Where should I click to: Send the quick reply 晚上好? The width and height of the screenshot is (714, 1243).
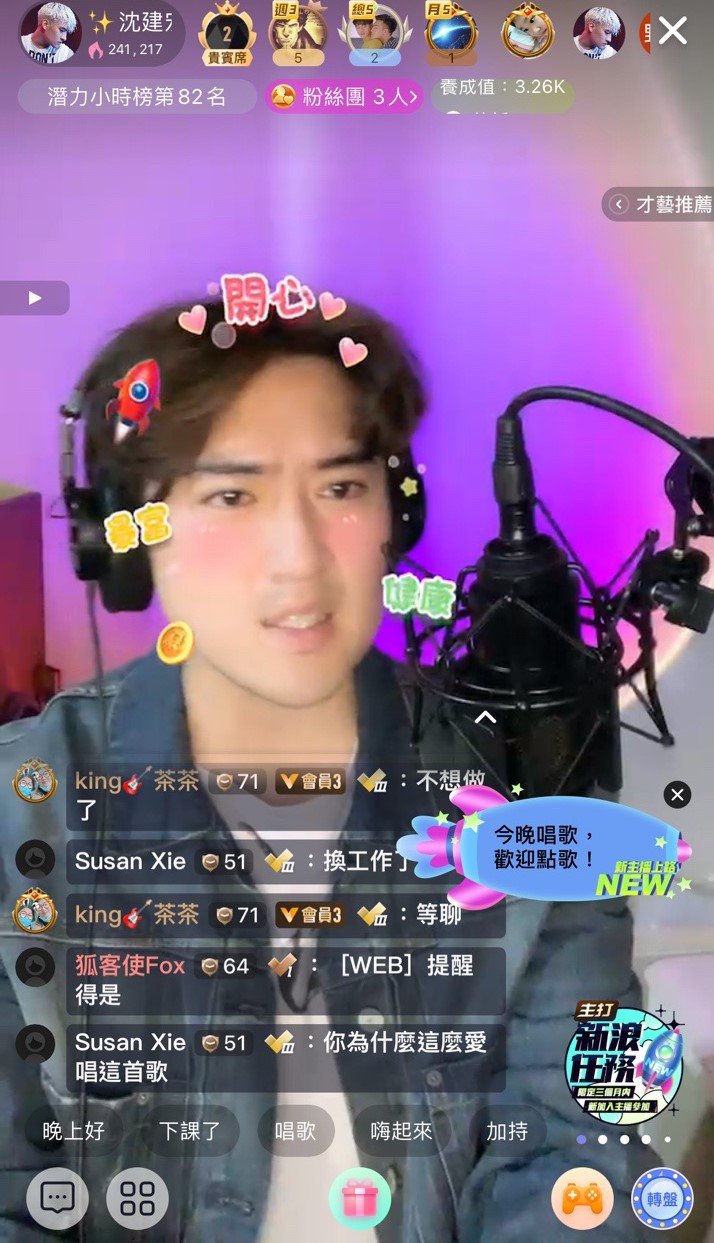[x=73, y=1131]
